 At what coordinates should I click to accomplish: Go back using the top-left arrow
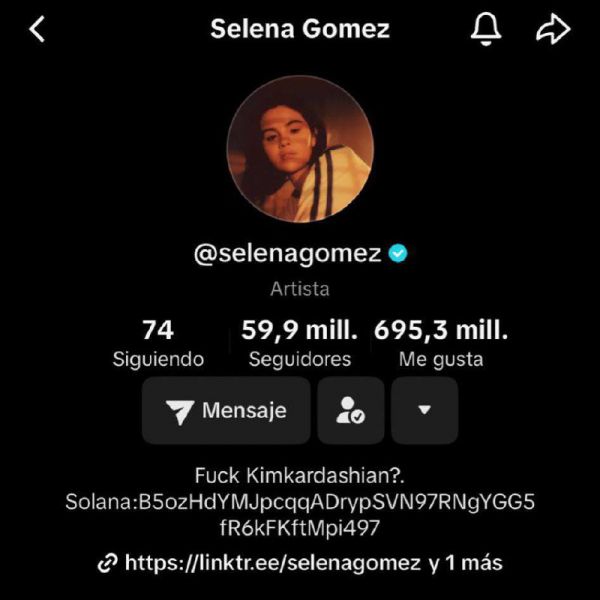[37, 30]
